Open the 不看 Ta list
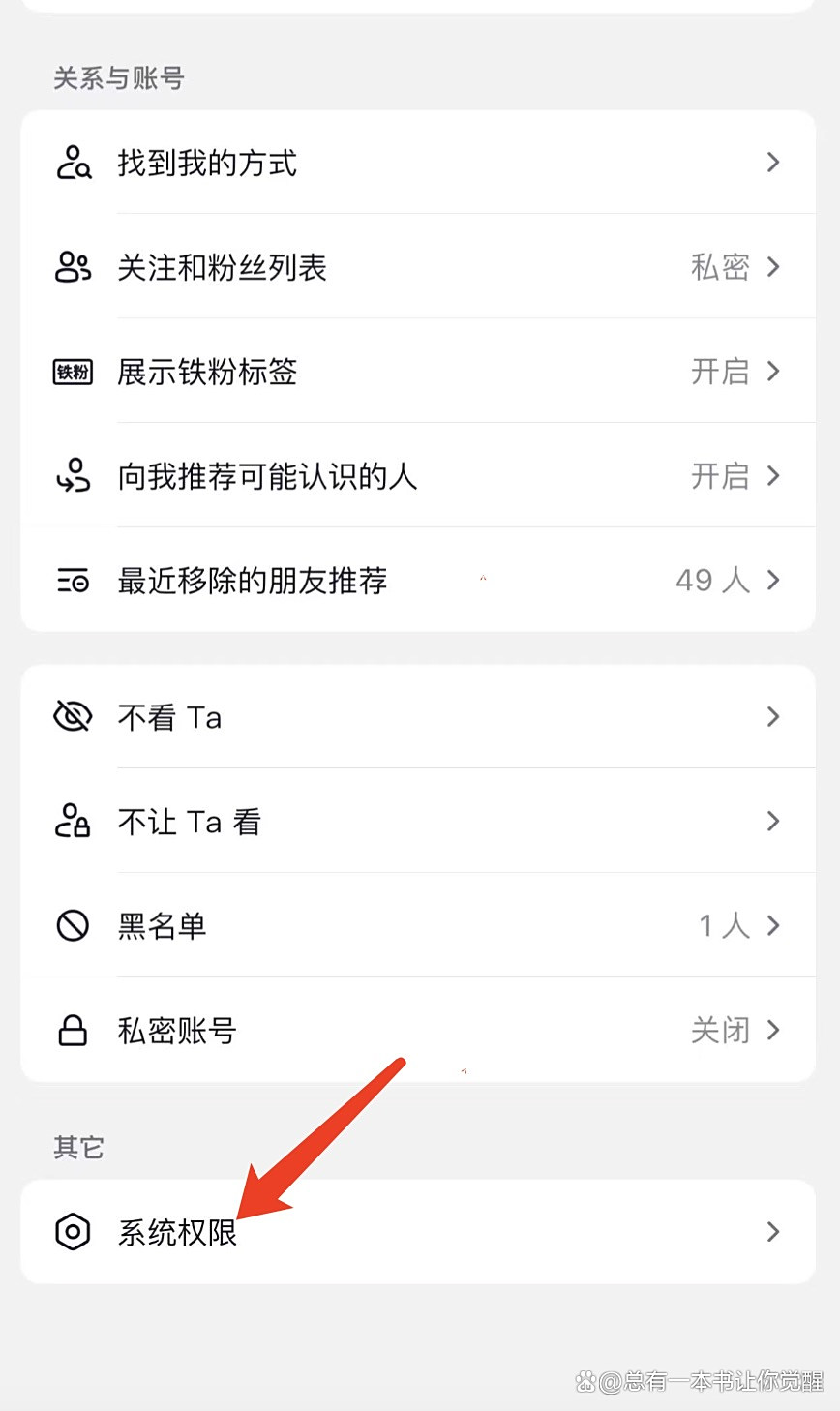Viewport: 840px width, 1411px height. (418, 717)
